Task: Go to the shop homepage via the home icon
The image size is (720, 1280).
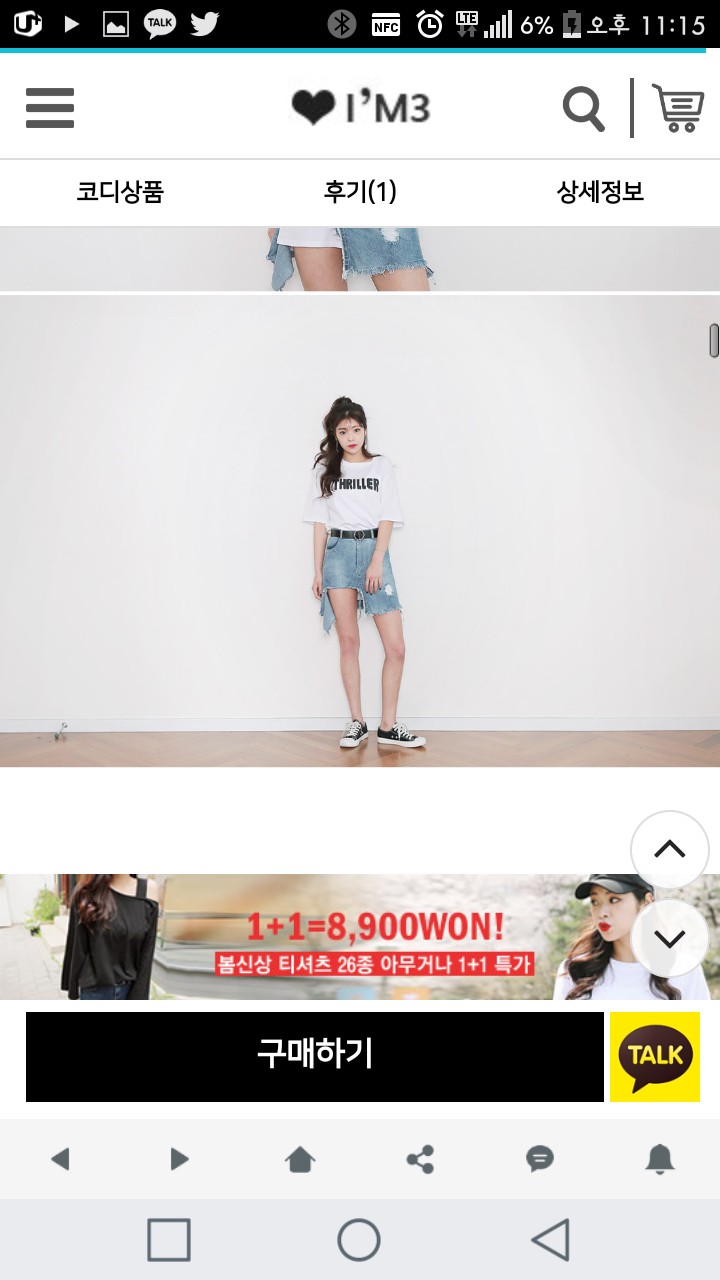Action: point(300,1158)
